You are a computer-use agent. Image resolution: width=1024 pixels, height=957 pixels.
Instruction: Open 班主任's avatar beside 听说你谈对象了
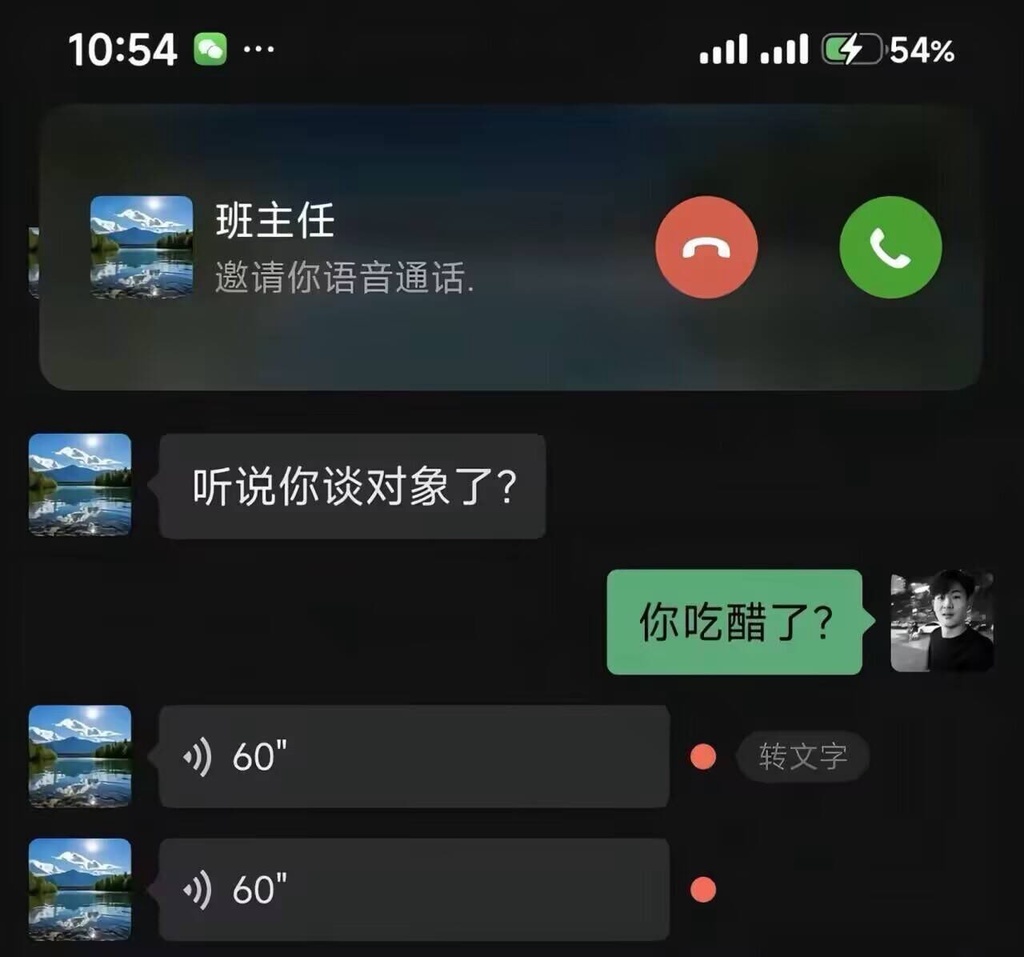tap(80, 485)
